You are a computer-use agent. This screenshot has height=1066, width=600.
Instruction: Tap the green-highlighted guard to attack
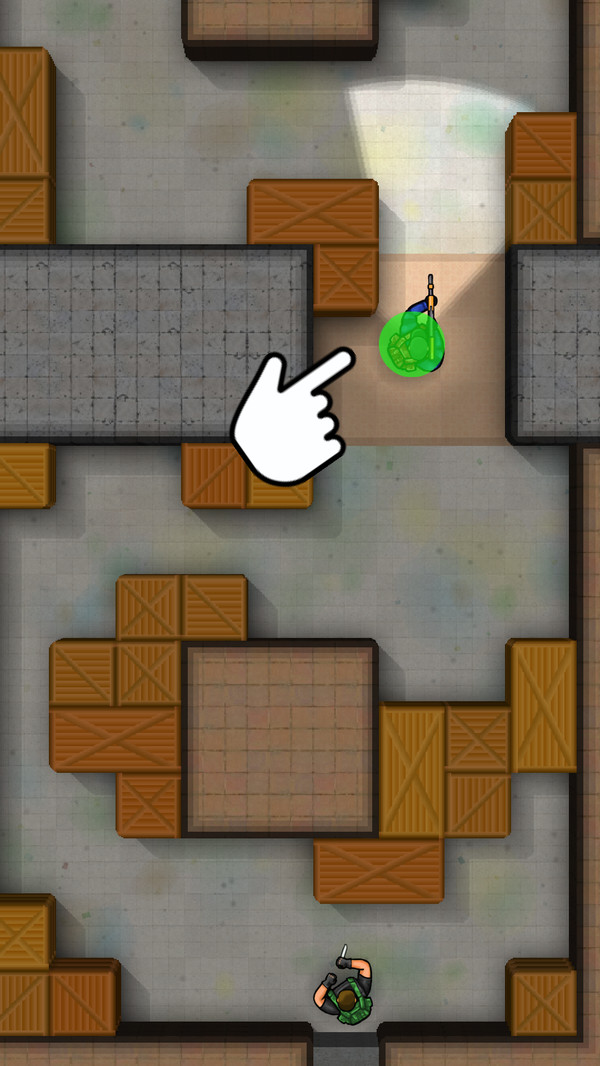coord(411,344)
